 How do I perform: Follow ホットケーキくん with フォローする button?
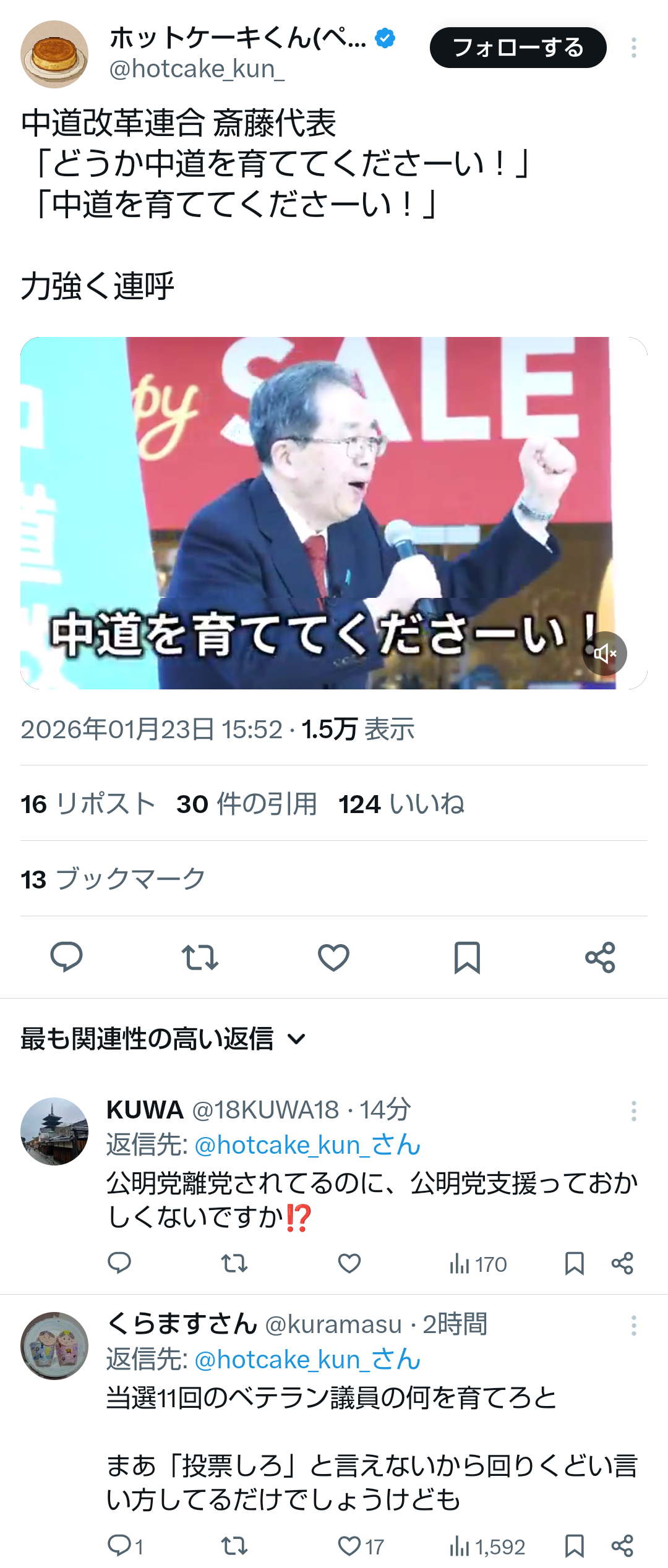(x=518, y=48)
